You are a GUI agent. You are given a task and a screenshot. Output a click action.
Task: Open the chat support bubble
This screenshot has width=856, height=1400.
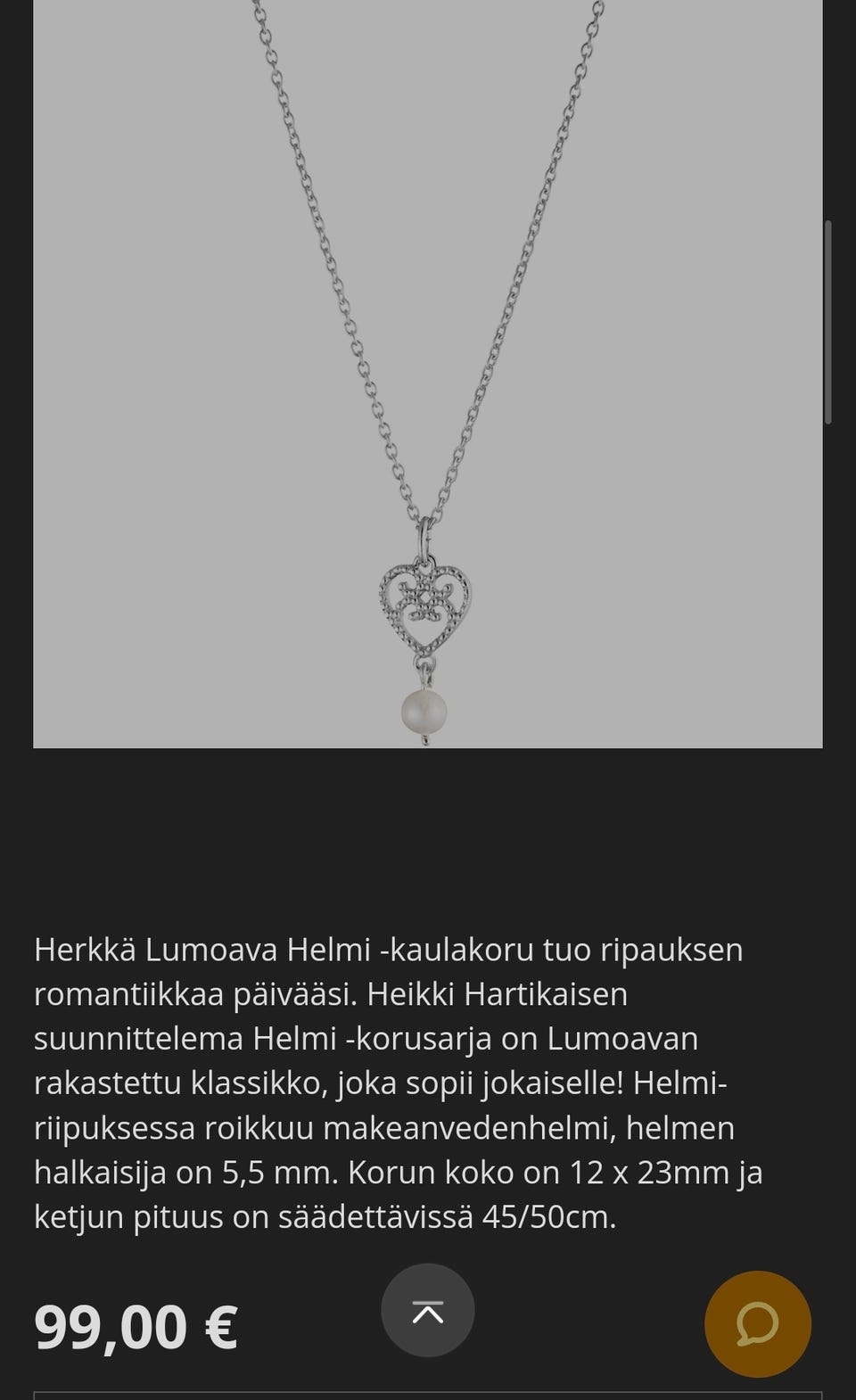758,1324
